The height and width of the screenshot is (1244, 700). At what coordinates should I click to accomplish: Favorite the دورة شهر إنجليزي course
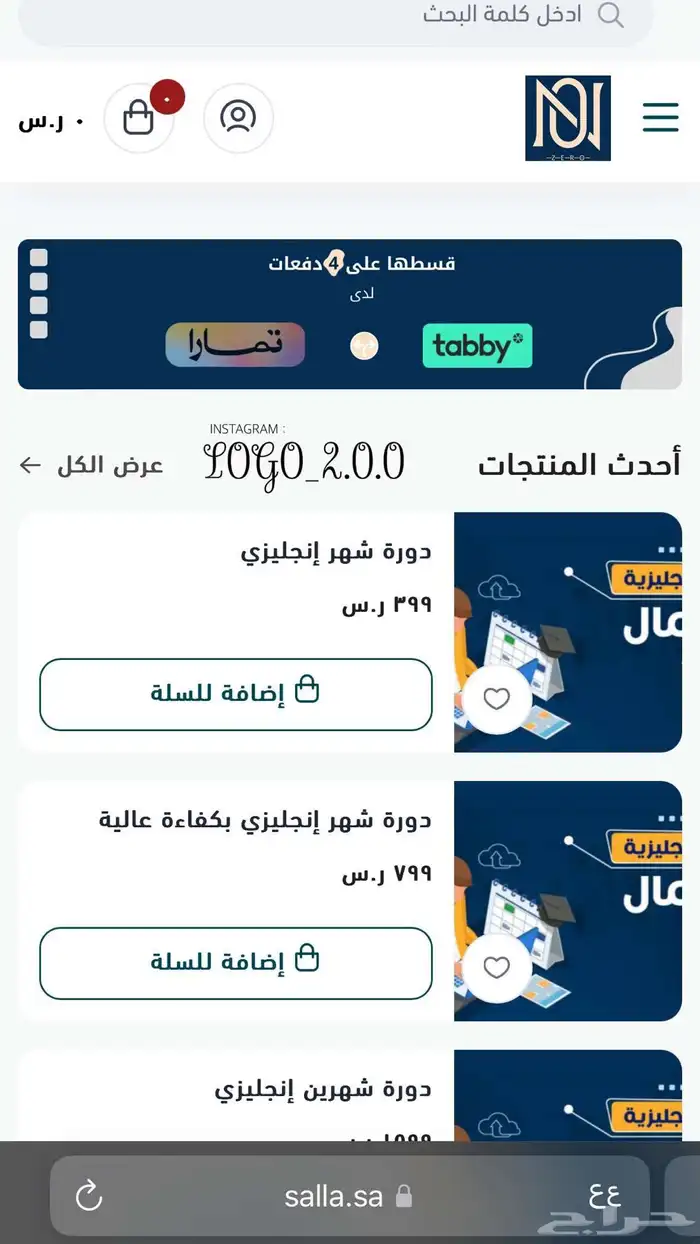(497, 699)
